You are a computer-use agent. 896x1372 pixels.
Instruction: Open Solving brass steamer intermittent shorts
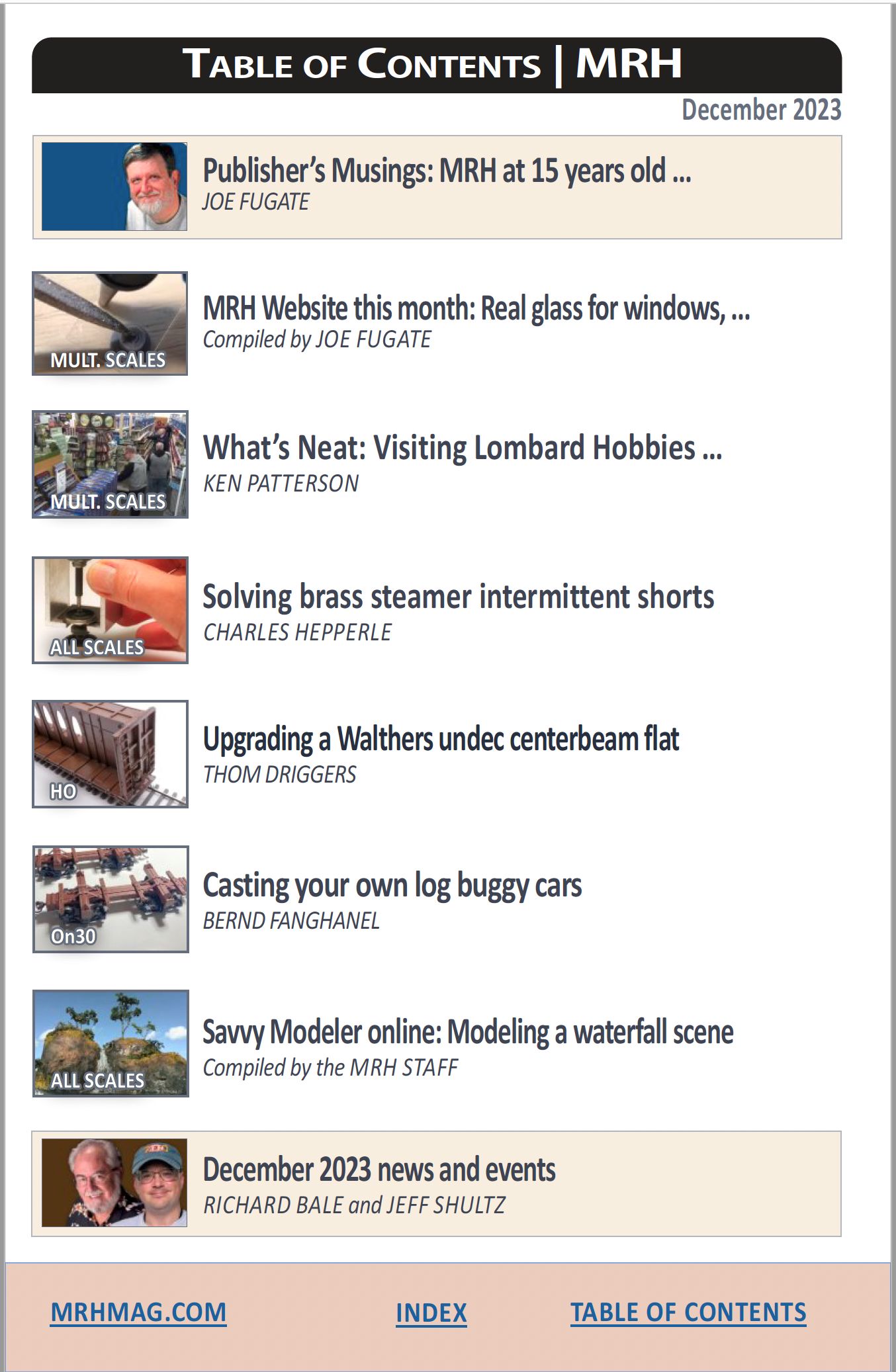(x=458, y=597)
